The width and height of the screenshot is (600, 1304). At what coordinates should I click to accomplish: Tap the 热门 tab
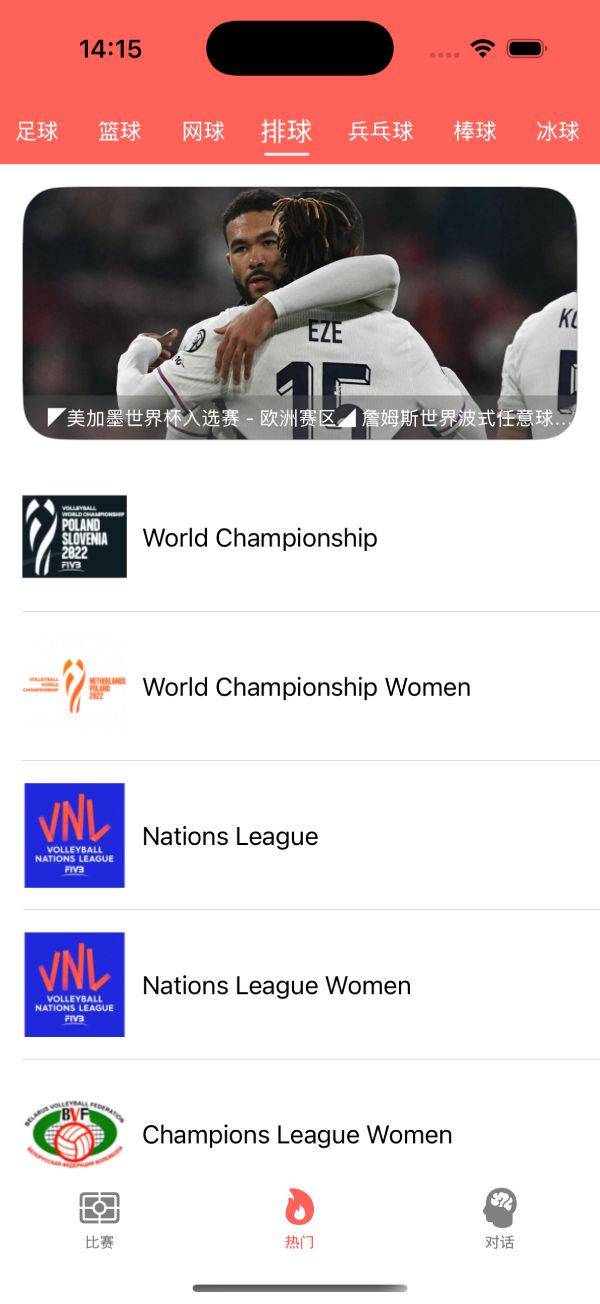click(x=300, y=1219)
